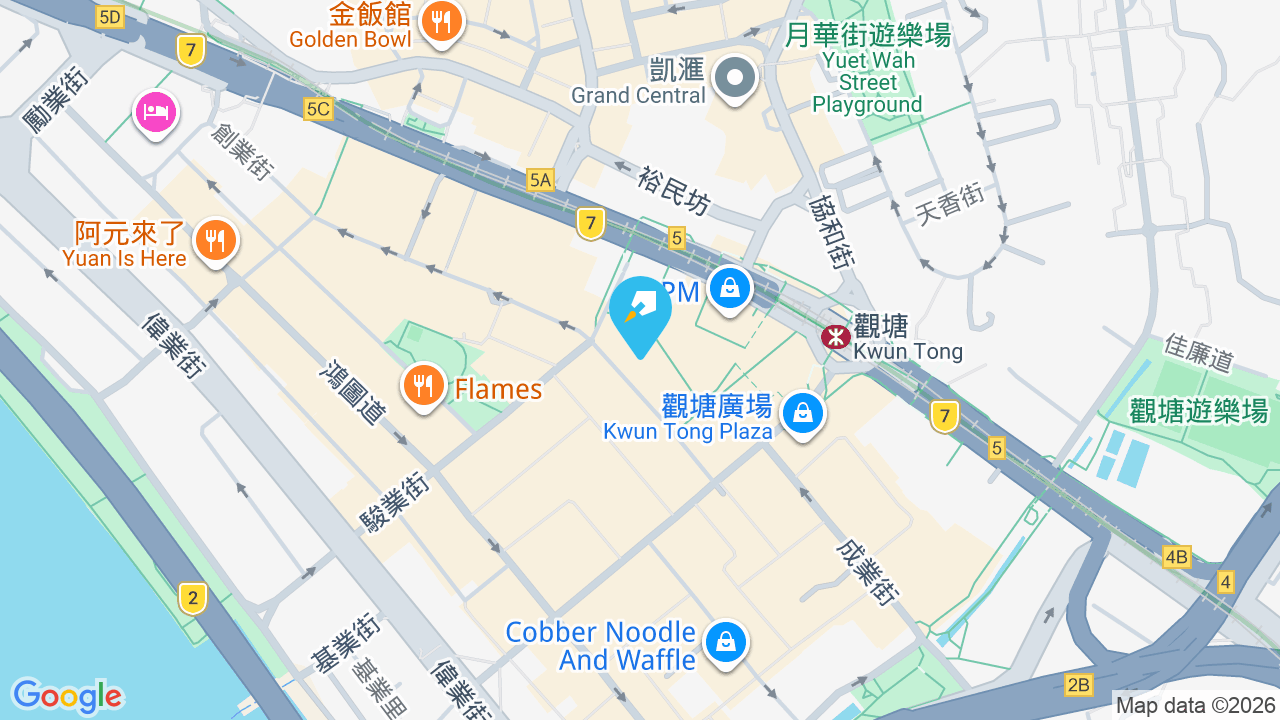
Task: Select the Flames restaurant marker
Action: pos(424,387)
